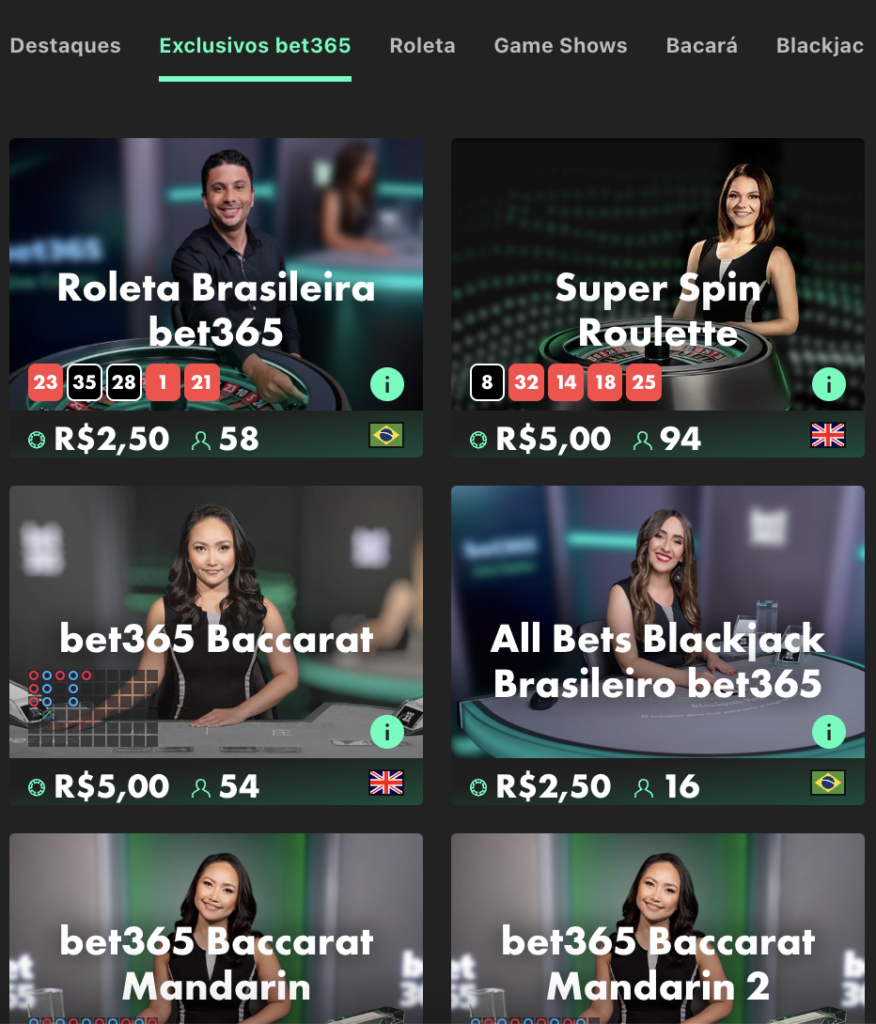Switch to the Destaques tab
876x1024 pixels.
point(65,46)
